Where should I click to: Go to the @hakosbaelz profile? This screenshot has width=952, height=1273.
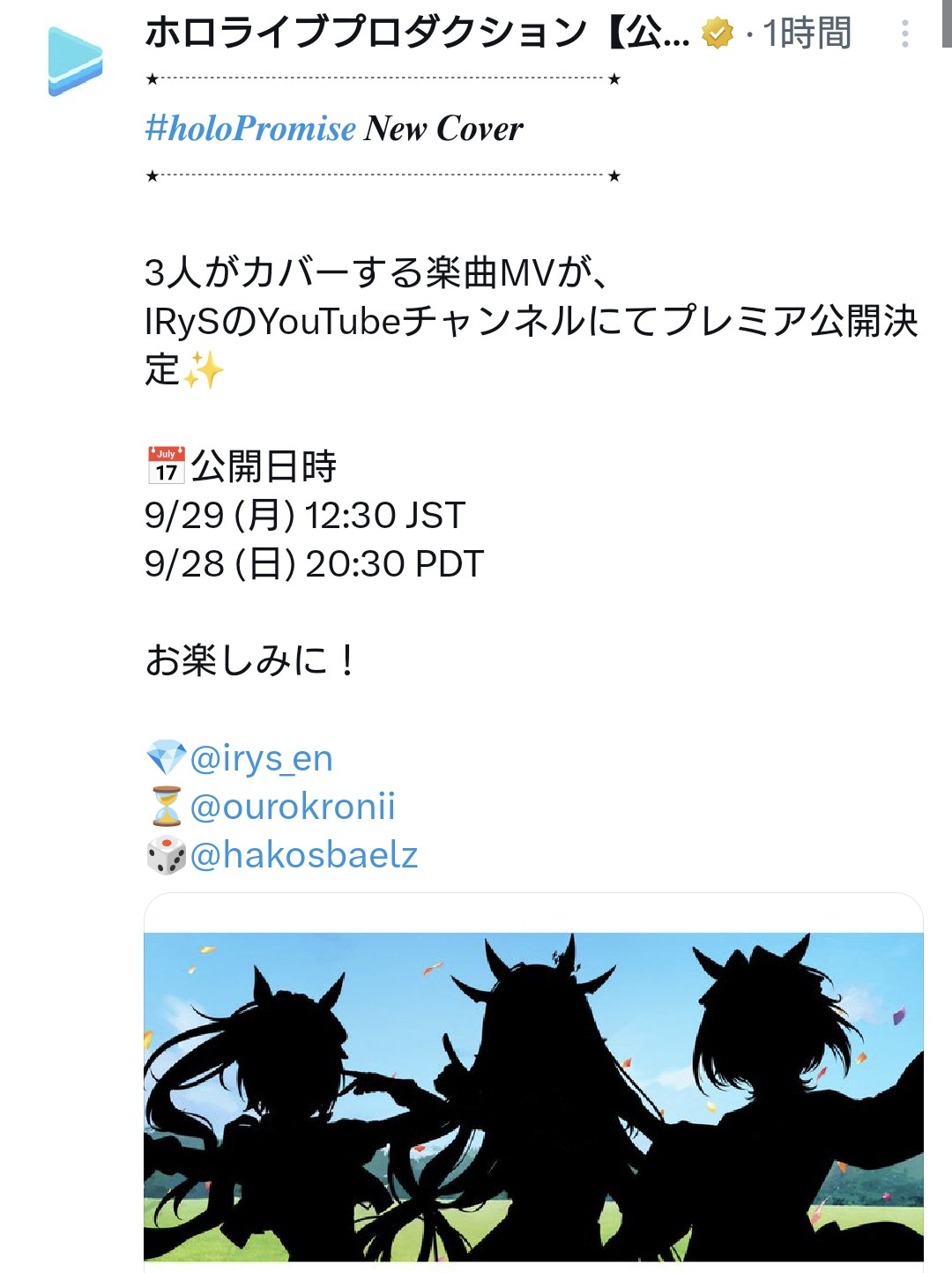303,855
